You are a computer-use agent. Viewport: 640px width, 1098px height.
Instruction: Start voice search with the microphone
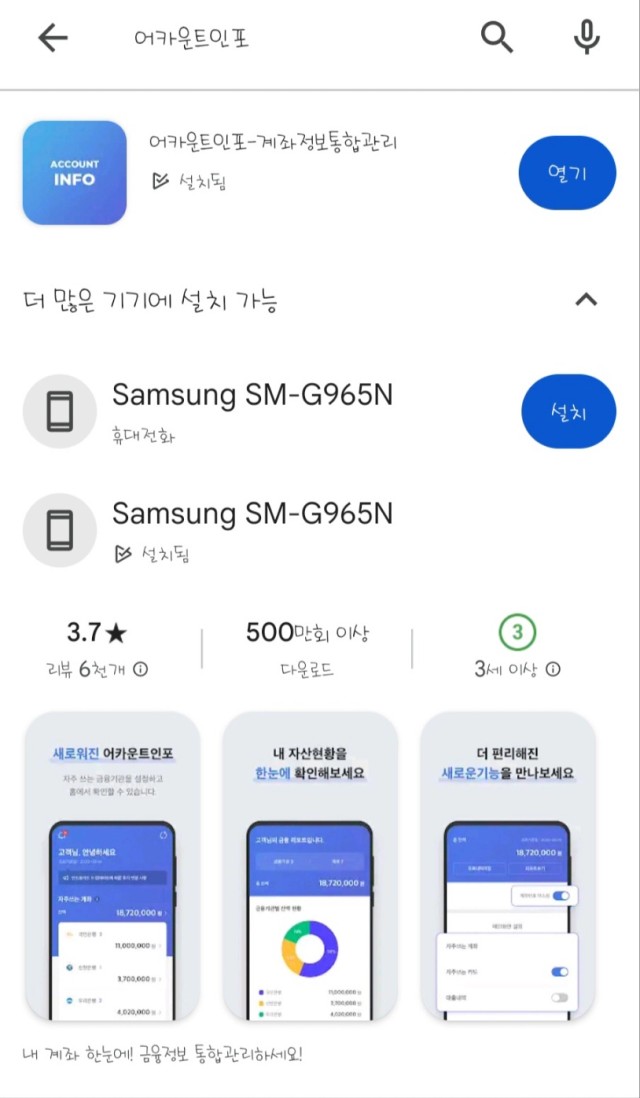point(586,38)
